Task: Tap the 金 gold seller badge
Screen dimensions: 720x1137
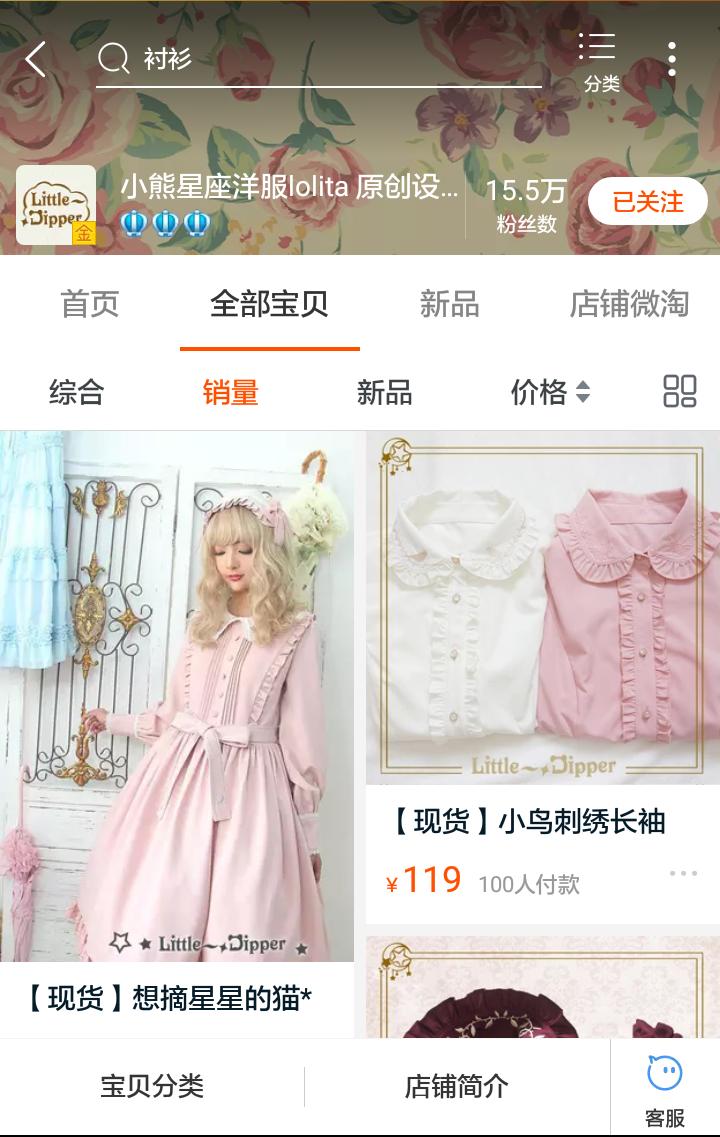Action: 85,233
